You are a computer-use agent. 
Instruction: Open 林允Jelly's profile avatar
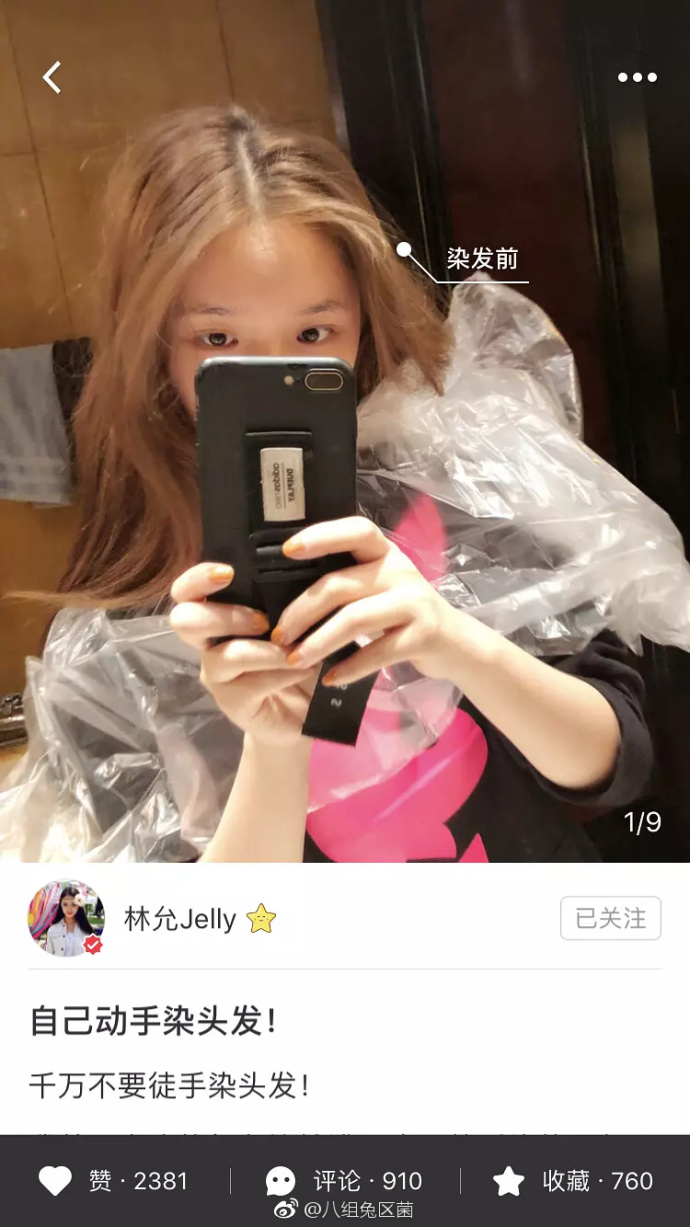click(x=66, y=918)
